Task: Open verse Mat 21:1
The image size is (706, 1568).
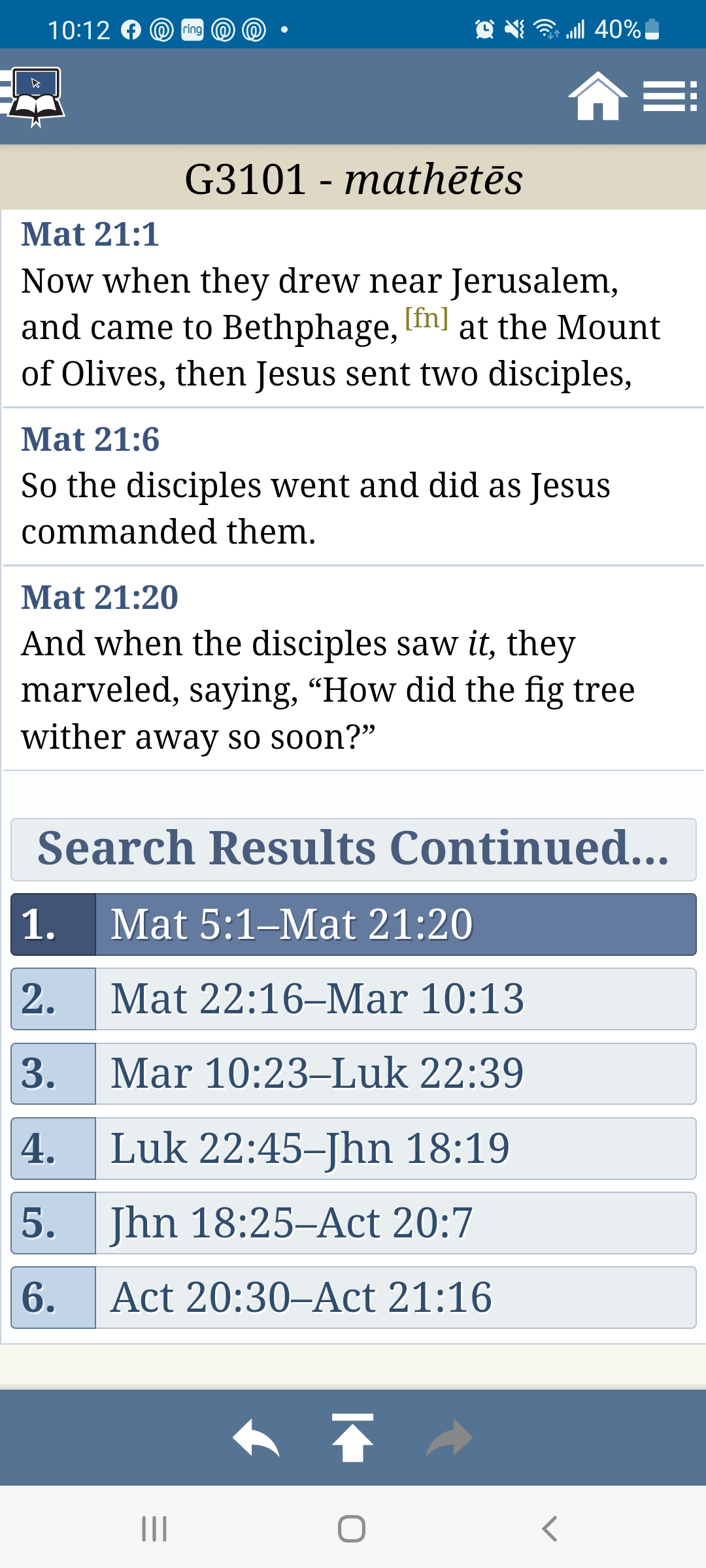Action: (90, 235)
